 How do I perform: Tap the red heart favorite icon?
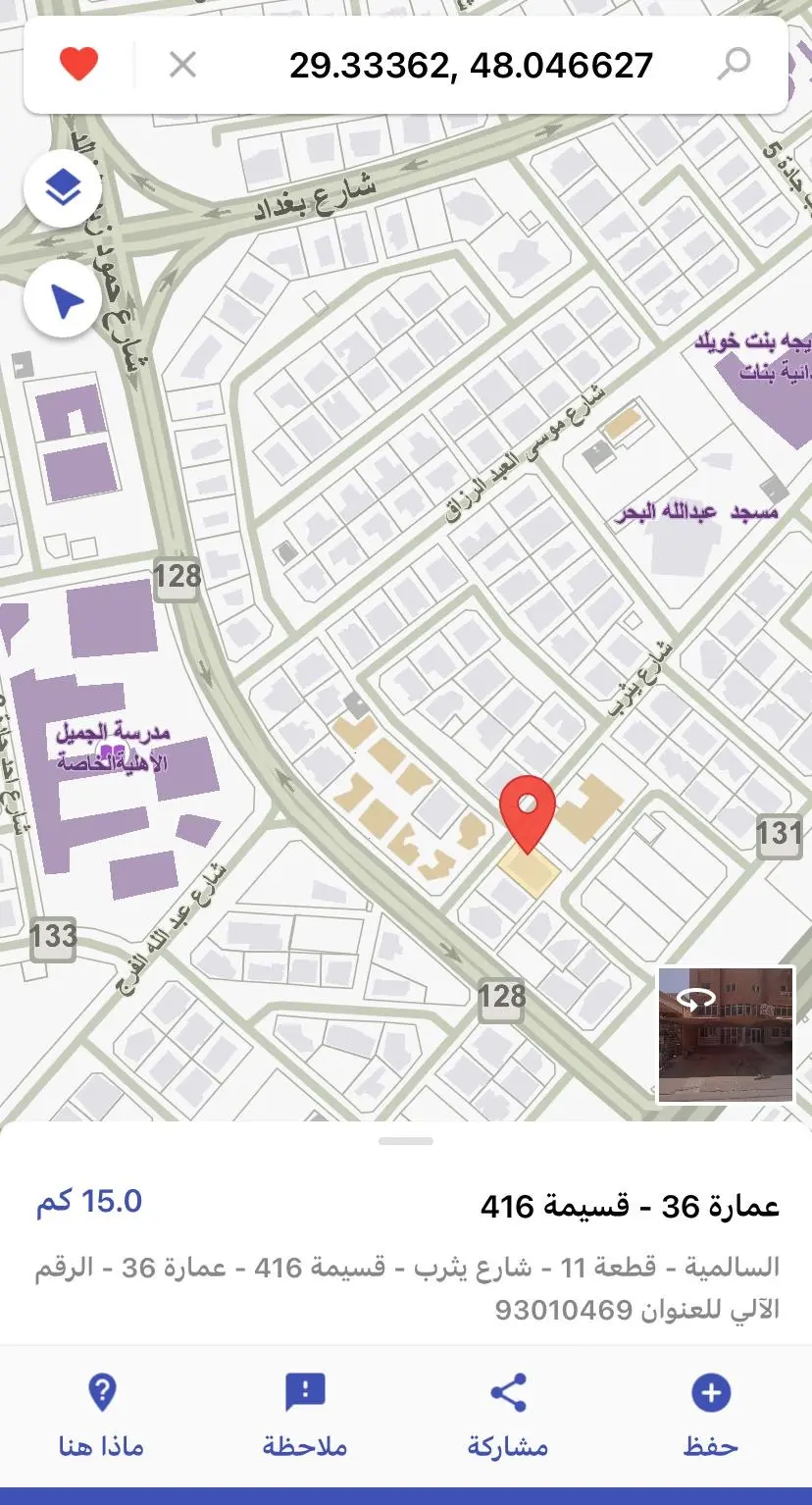click(78, 65)
